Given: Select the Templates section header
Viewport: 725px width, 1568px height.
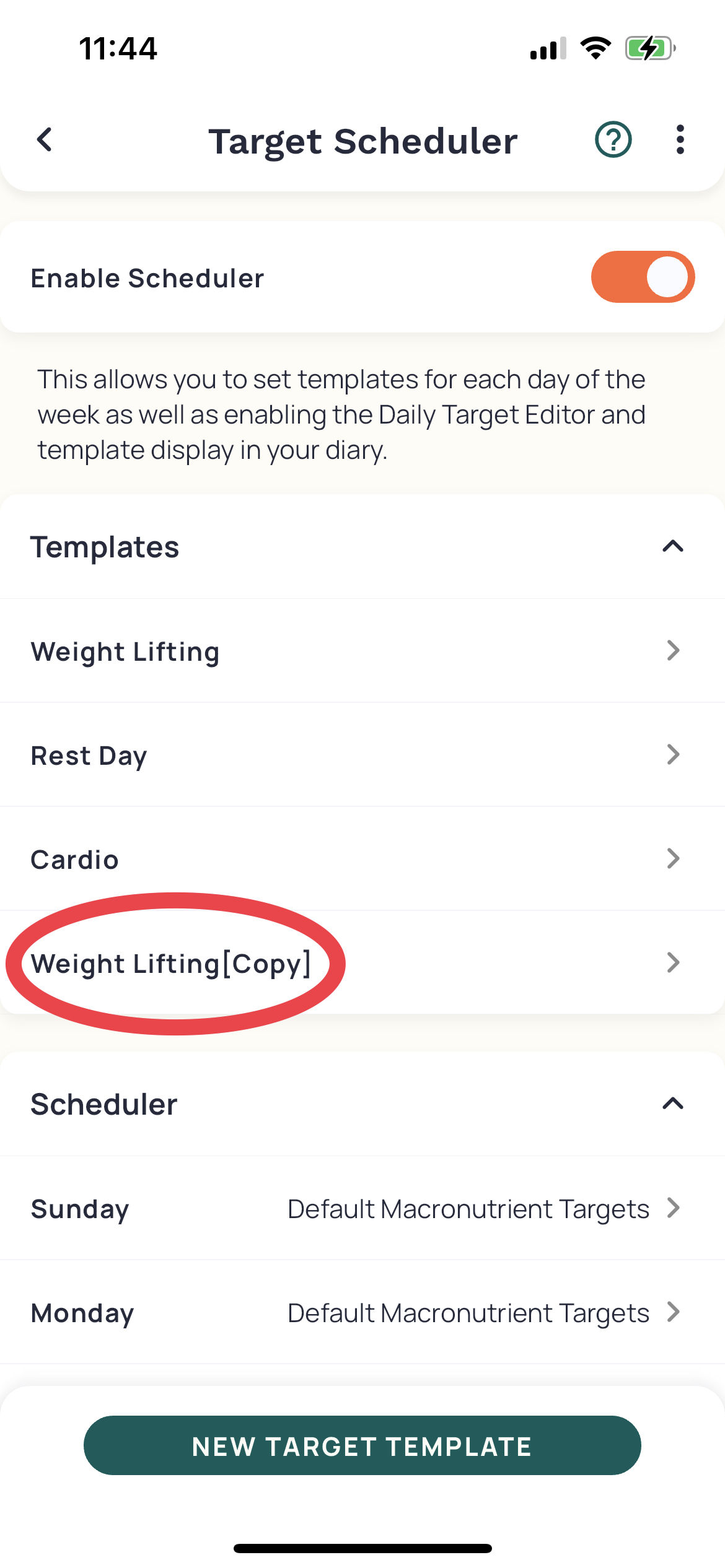Looking at the screenshot, I should coord(105,547).
